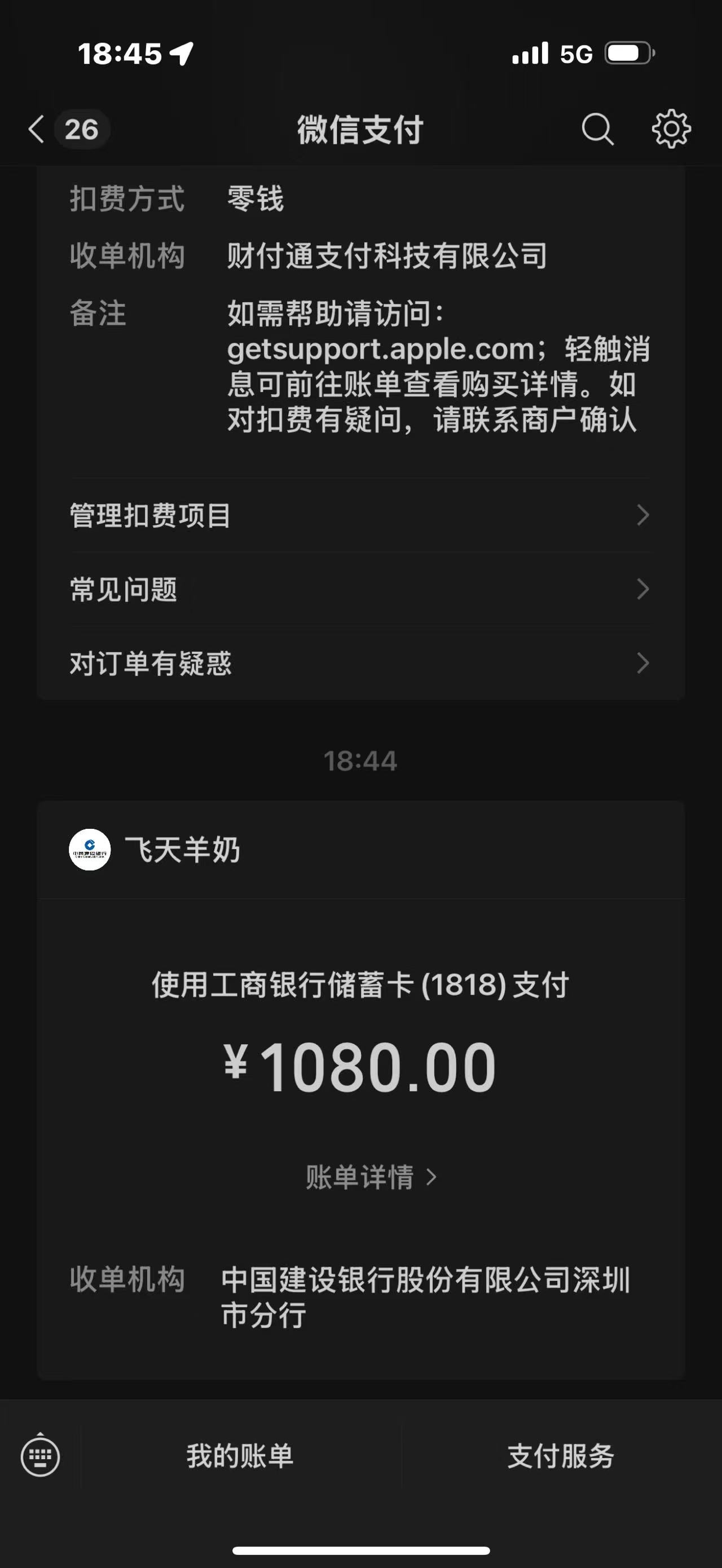View 账单详情 for the ¥1080.00 payment

(370, 1177)
